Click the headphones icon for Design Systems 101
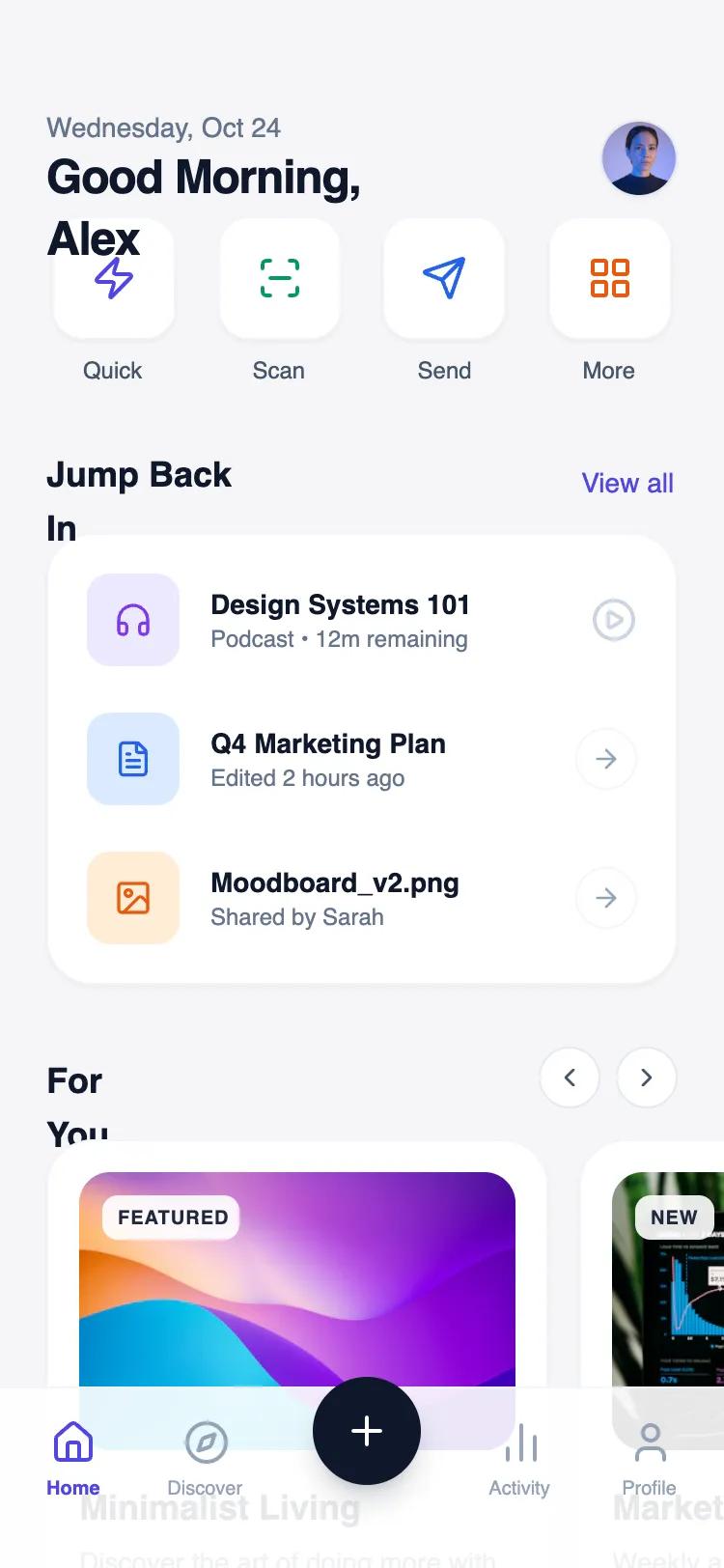724x1568 pixels. click(x=133, y=620)
